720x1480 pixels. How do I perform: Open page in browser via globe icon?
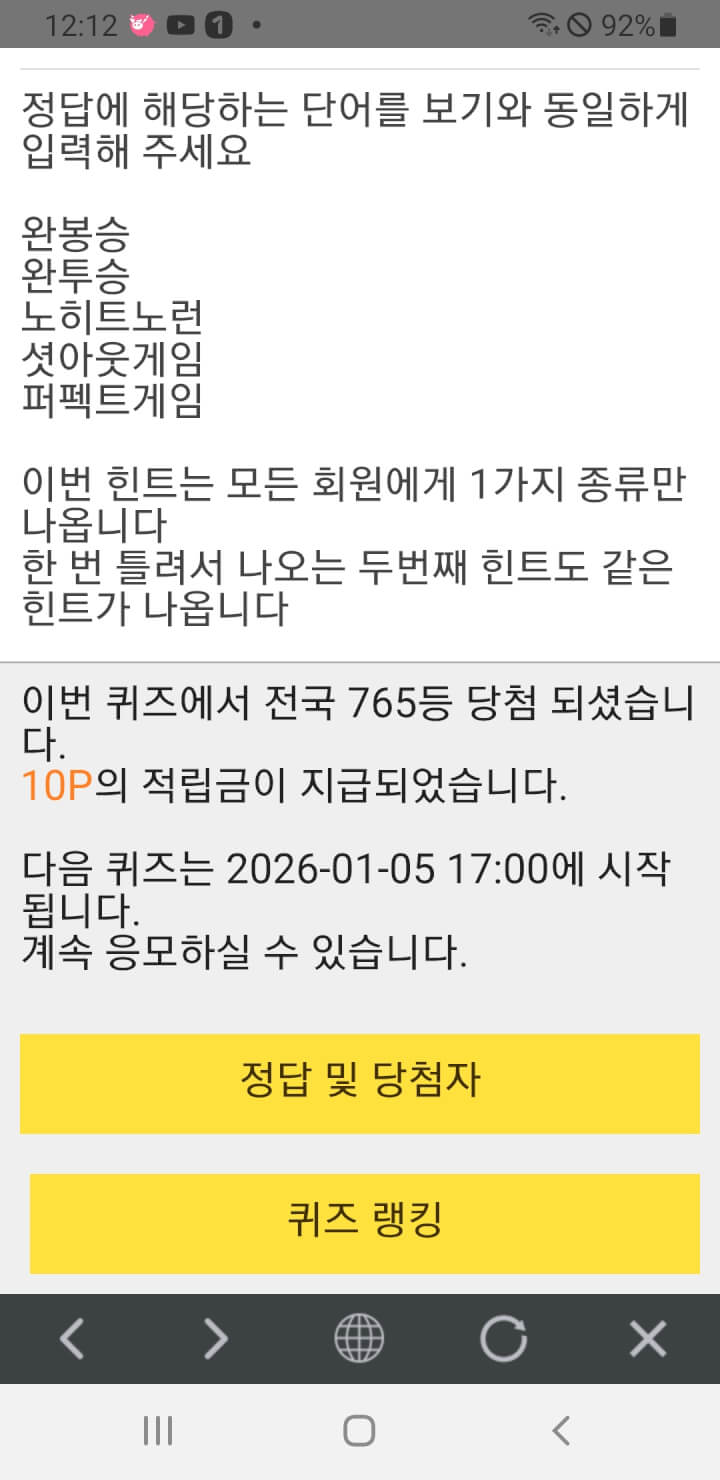click(x=359, y=1338)
